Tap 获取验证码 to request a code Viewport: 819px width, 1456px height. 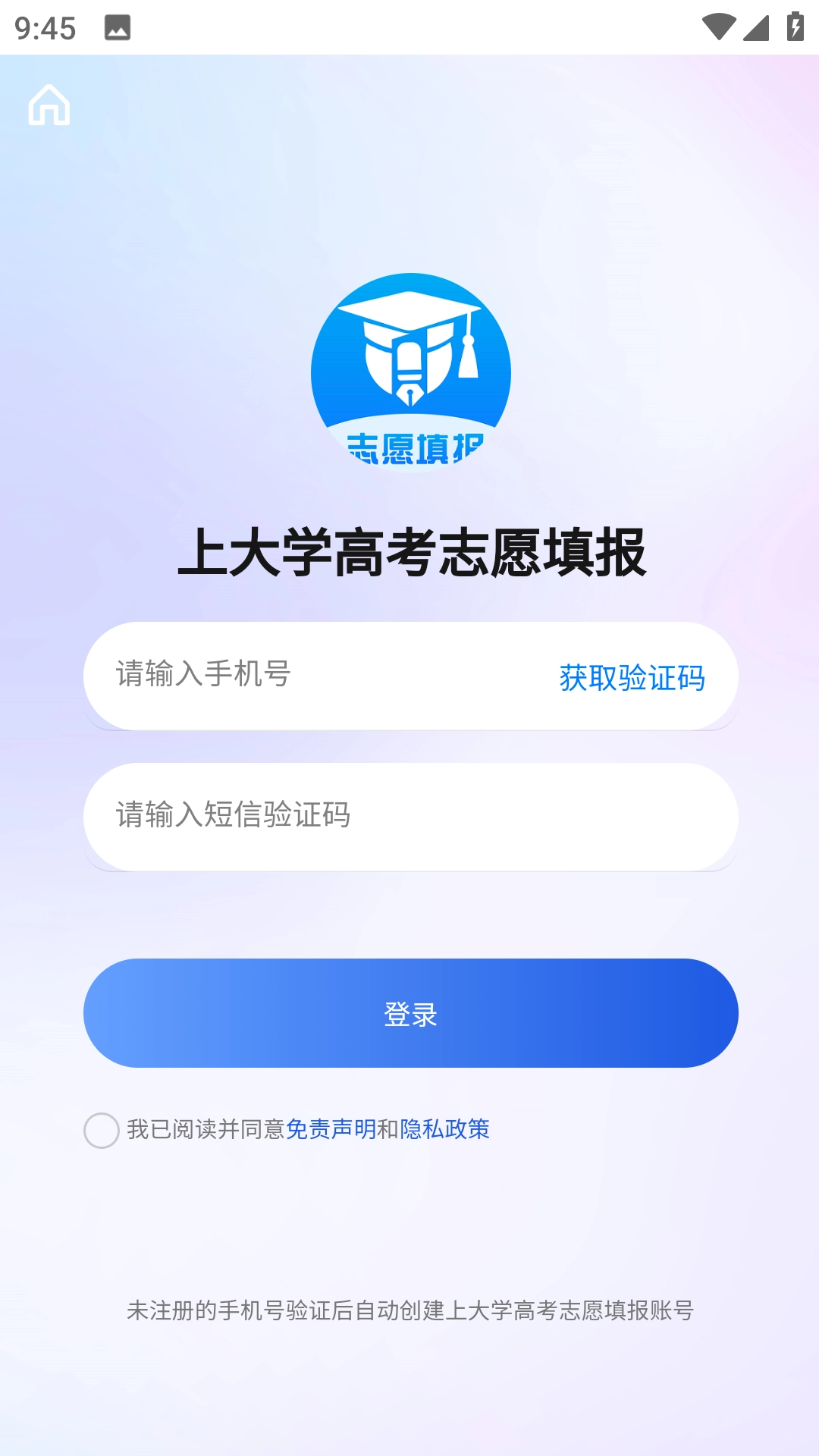(x=631, y=679)
